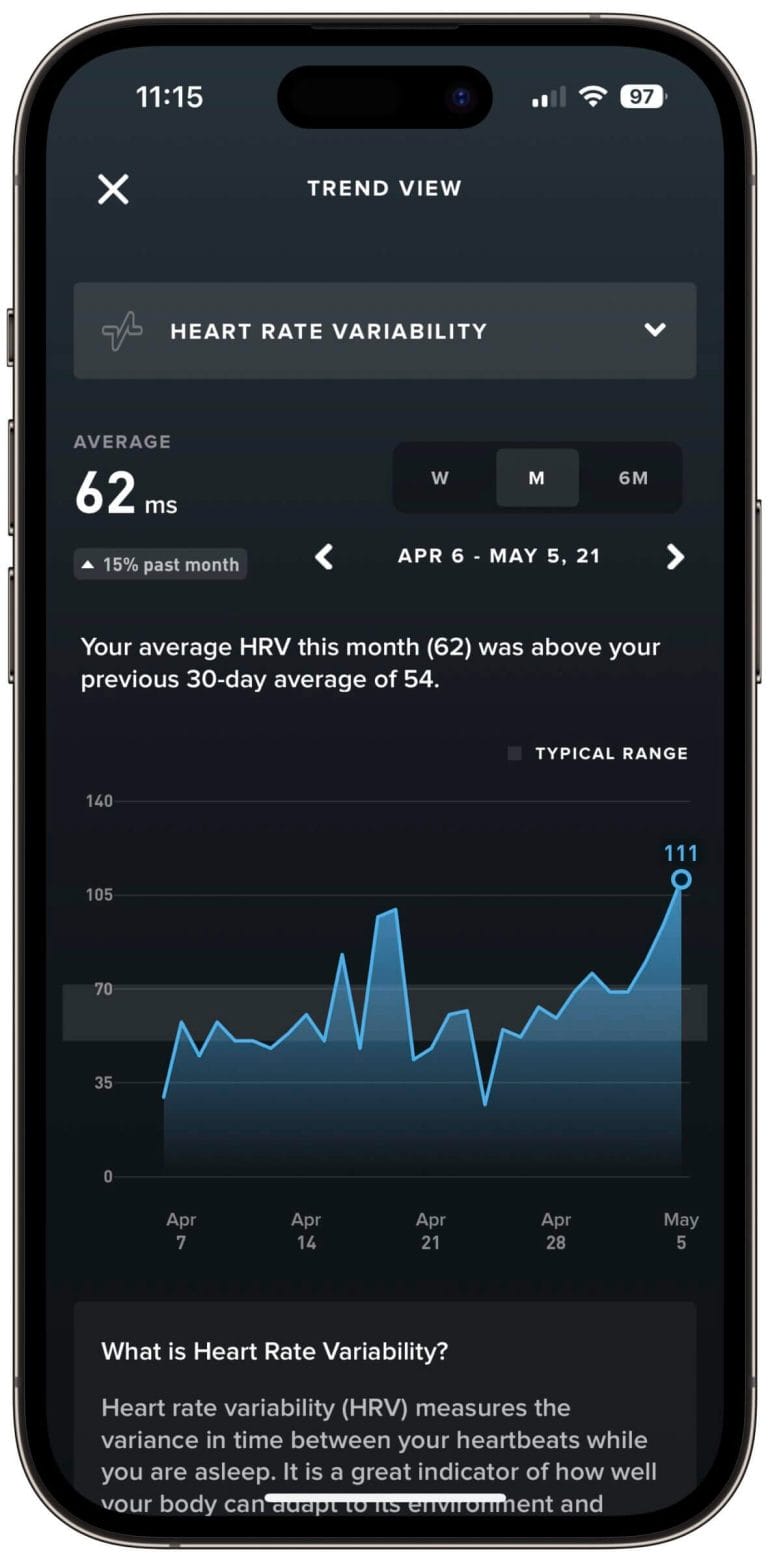
Task: Open the Heart Rate Variability metric dropdown
Action: click(385, 331)
